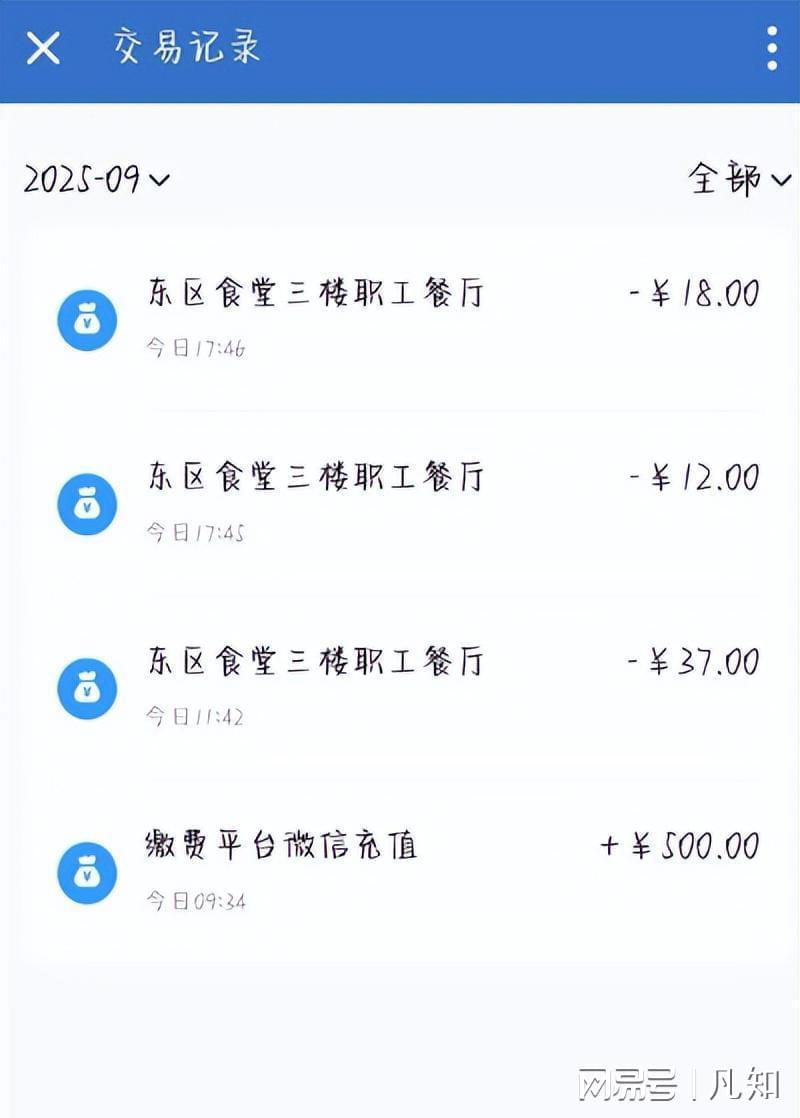Close the 交易记录 page
800x1118 pixels.
point(43,48)
